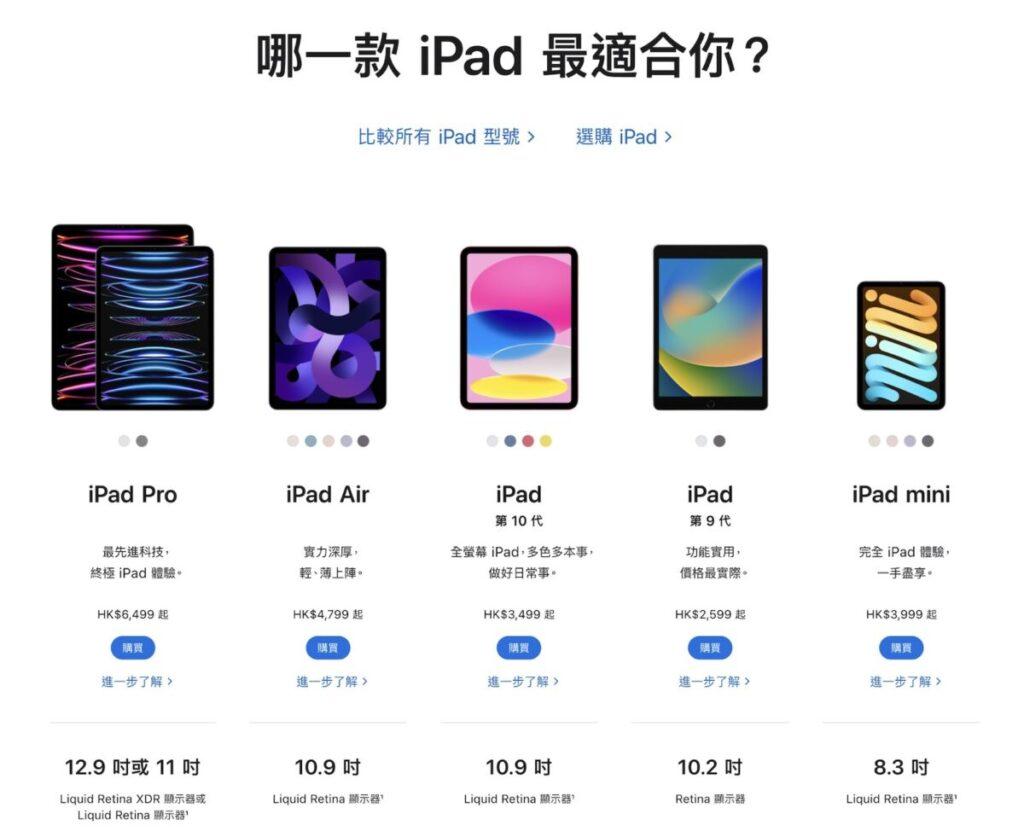Open 進一步了解 for iPad Air
The image size is (1024, 831).
tap(331, 681)
